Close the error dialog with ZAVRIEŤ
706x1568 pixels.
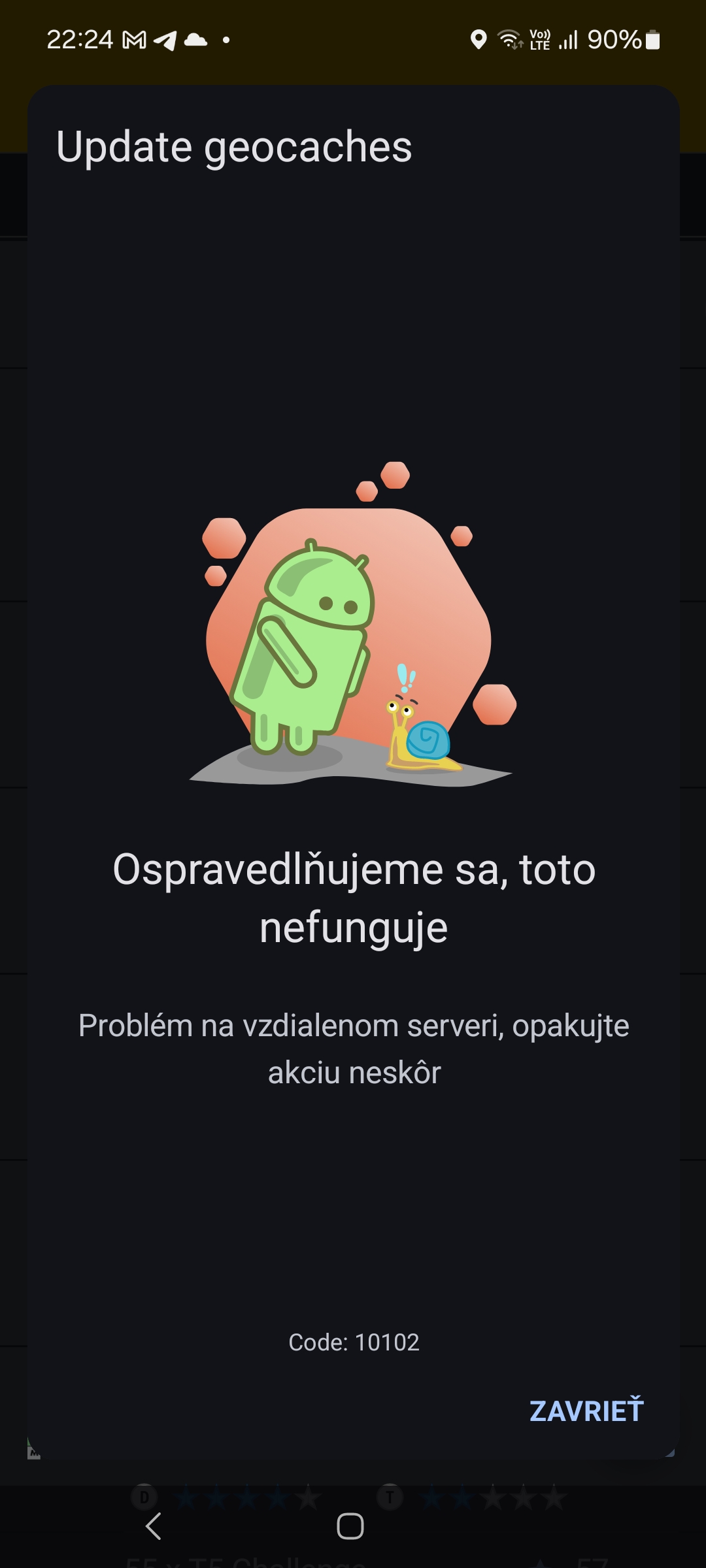pyautogui.click(x=586, y=1411)
